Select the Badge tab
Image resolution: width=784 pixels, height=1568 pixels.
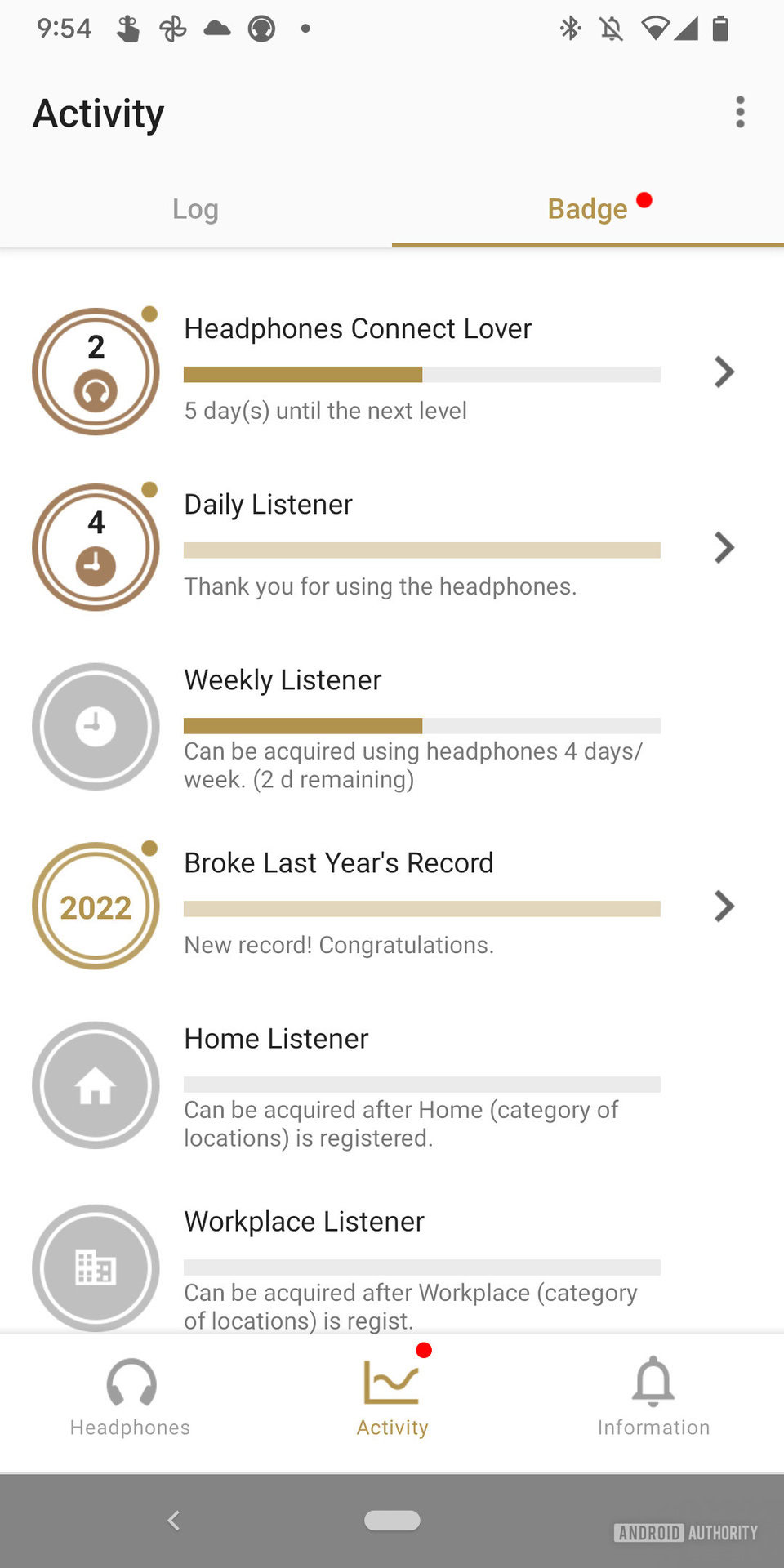[588, 209]
